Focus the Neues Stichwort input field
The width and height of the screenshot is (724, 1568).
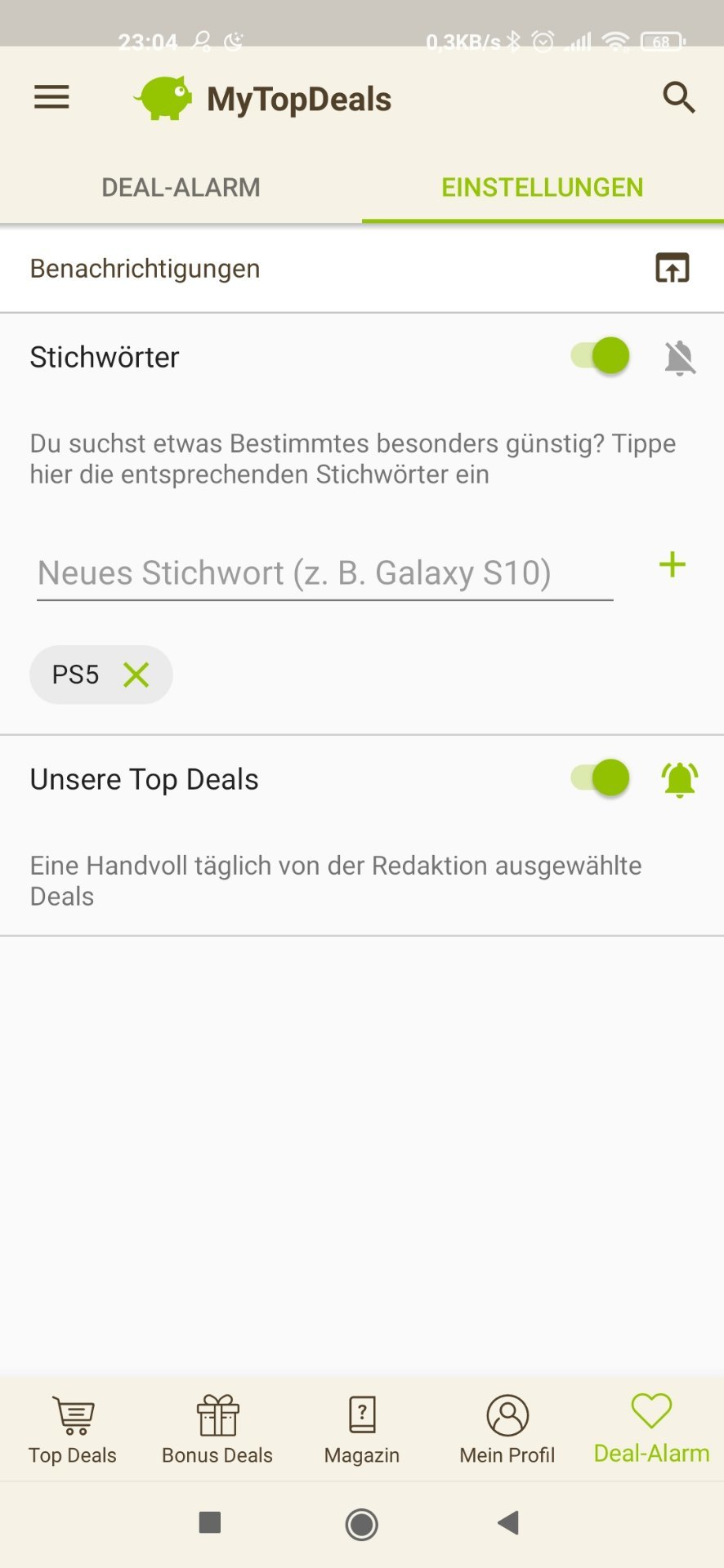324,573
